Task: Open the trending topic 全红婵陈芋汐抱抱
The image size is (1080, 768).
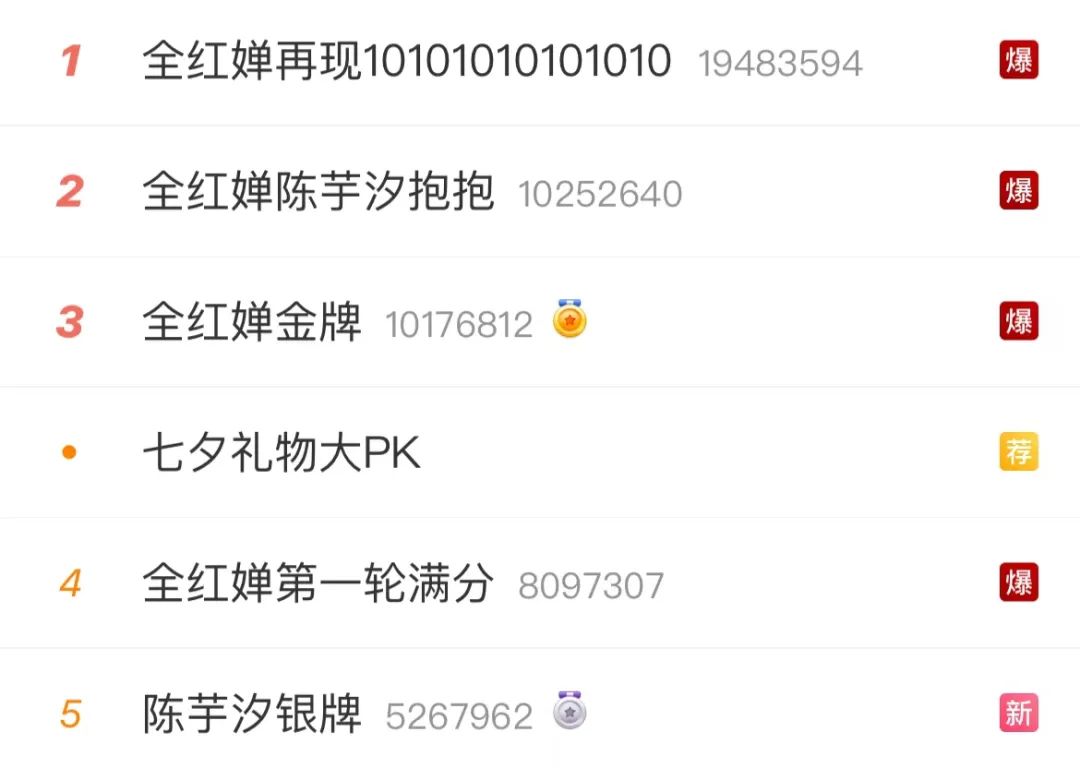Action: click(318, 192)
